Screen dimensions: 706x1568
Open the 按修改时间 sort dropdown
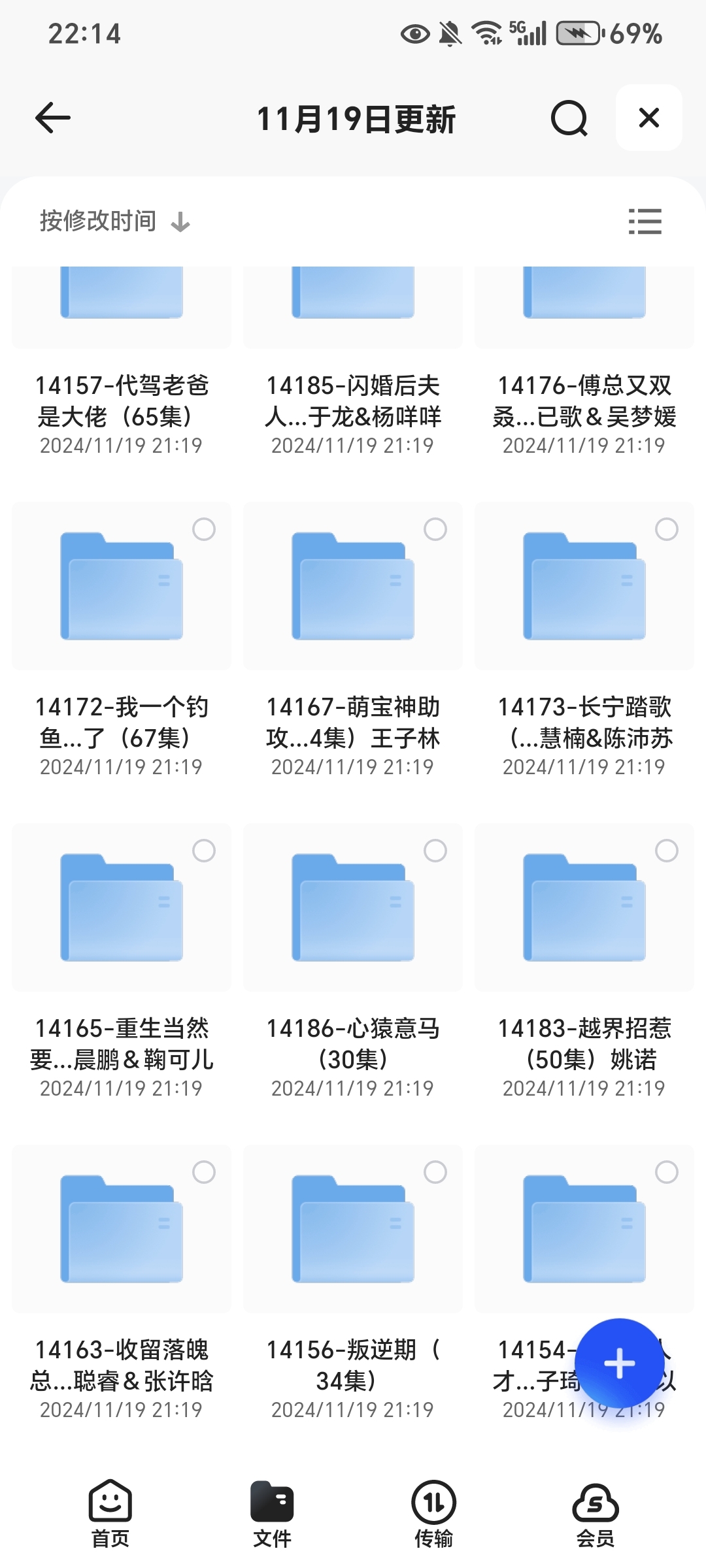pos(115,221)
